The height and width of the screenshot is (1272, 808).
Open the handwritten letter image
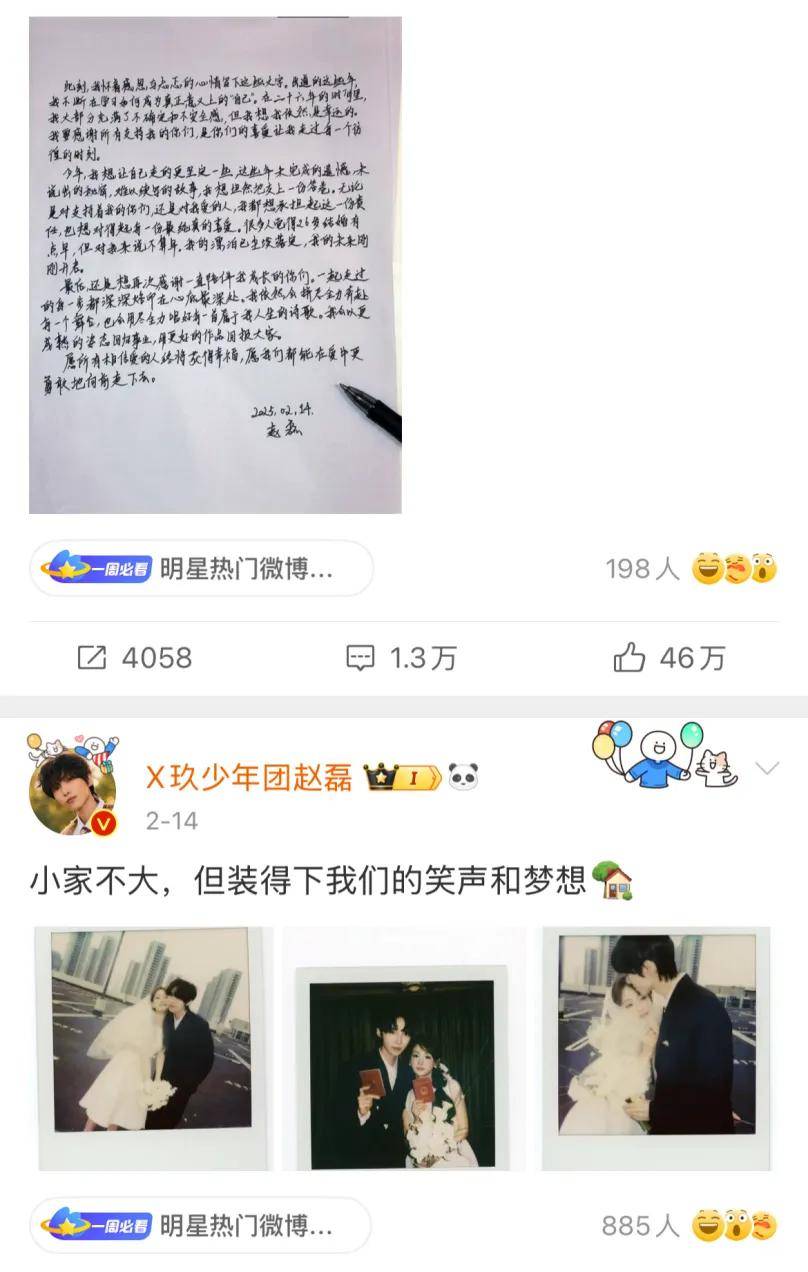tap(215, 265)
